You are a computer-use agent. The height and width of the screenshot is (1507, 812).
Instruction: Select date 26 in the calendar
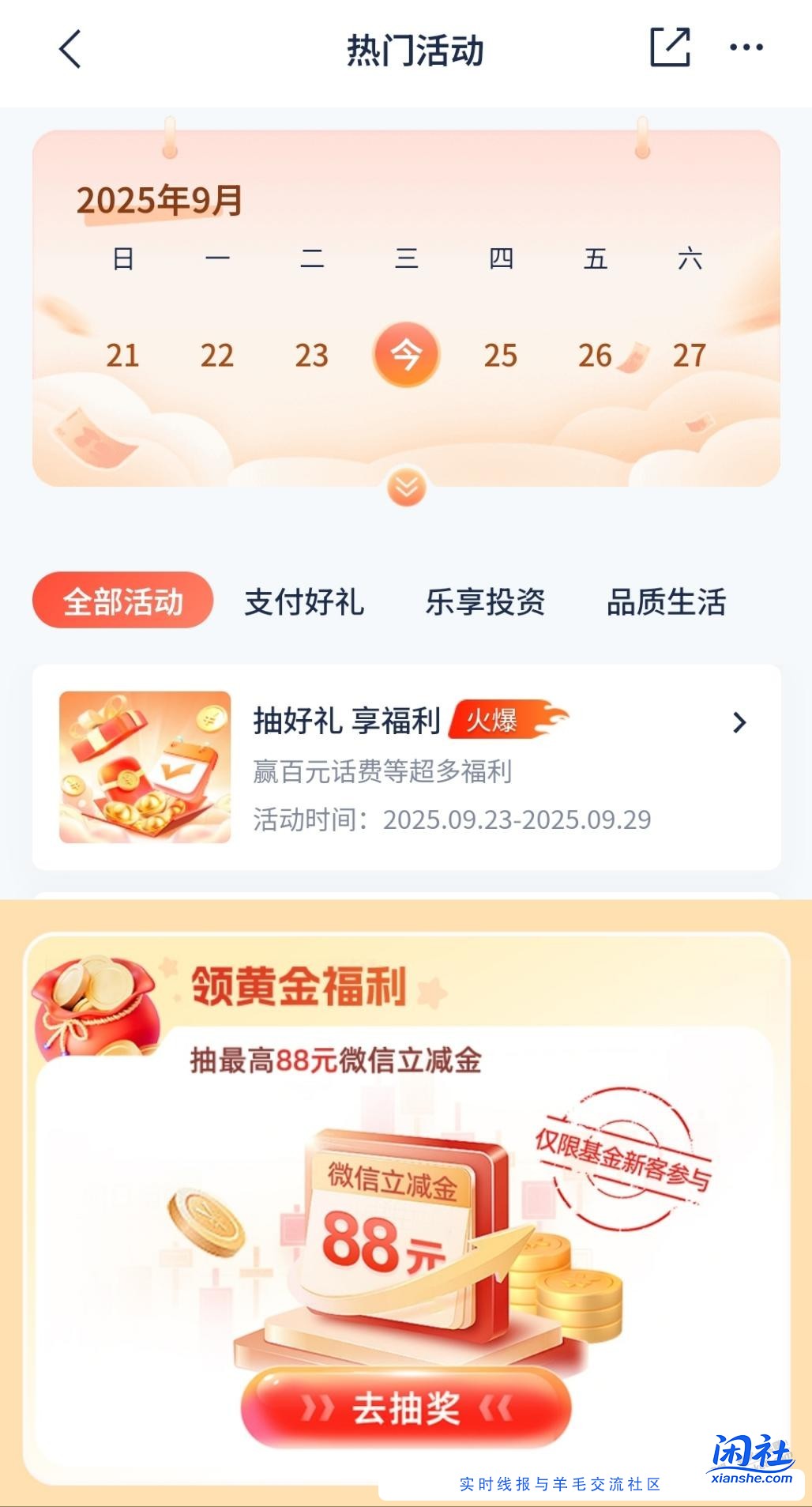click(596, 355)
